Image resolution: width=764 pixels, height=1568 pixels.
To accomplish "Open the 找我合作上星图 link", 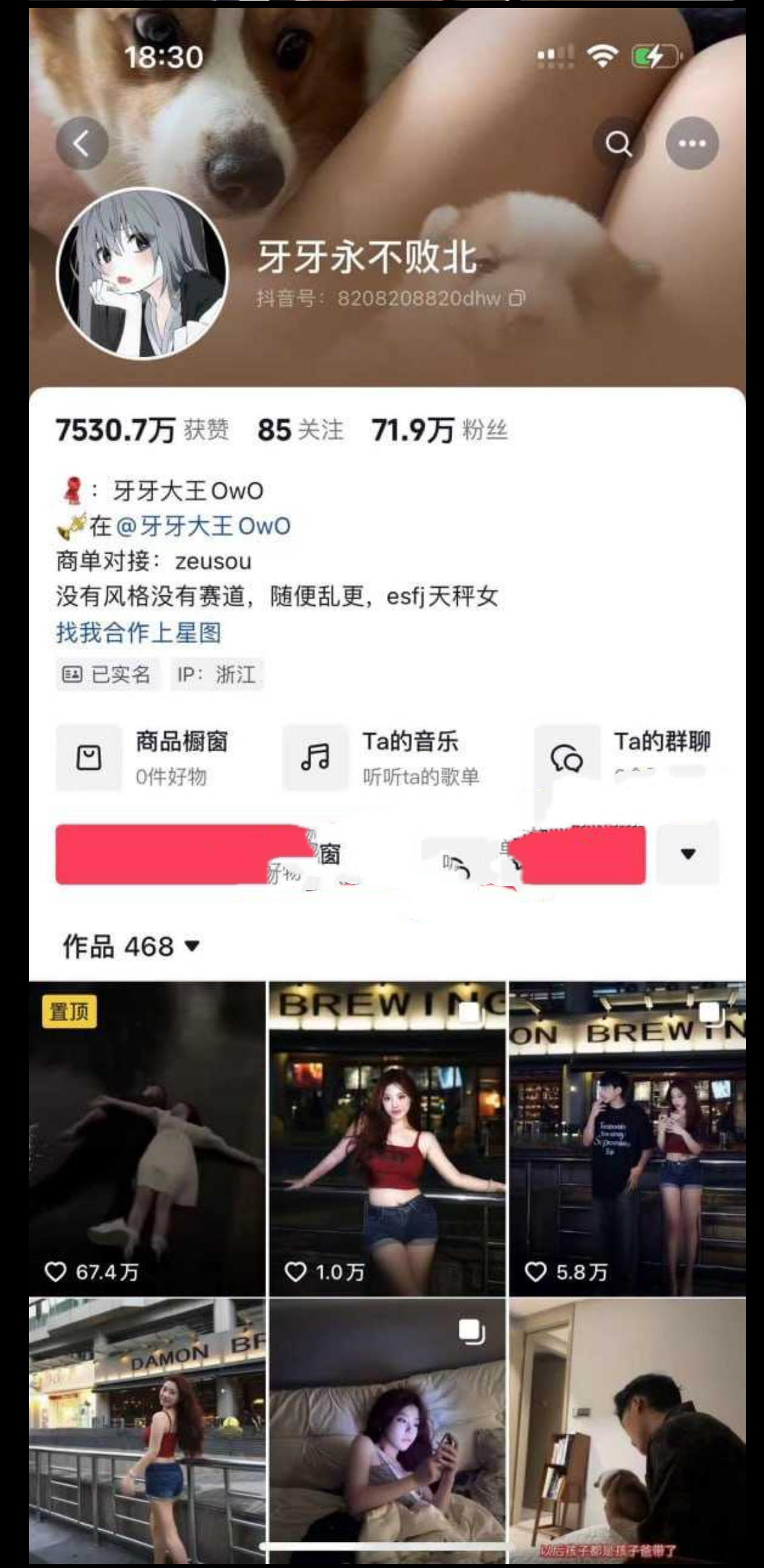I will click(138, 632).
